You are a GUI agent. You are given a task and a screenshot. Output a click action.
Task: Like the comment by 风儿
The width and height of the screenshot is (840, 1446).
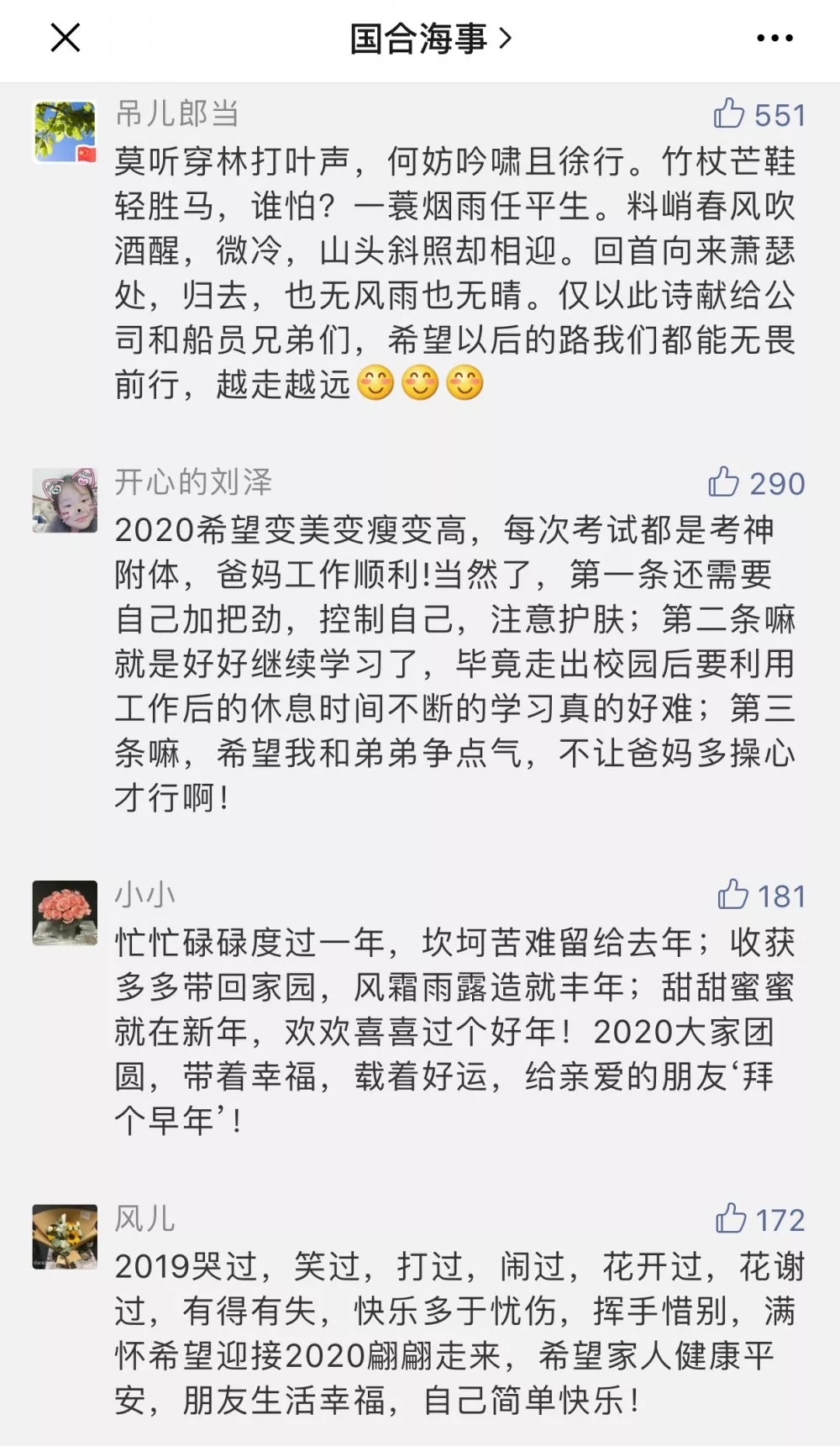[x=731, y=1218]
